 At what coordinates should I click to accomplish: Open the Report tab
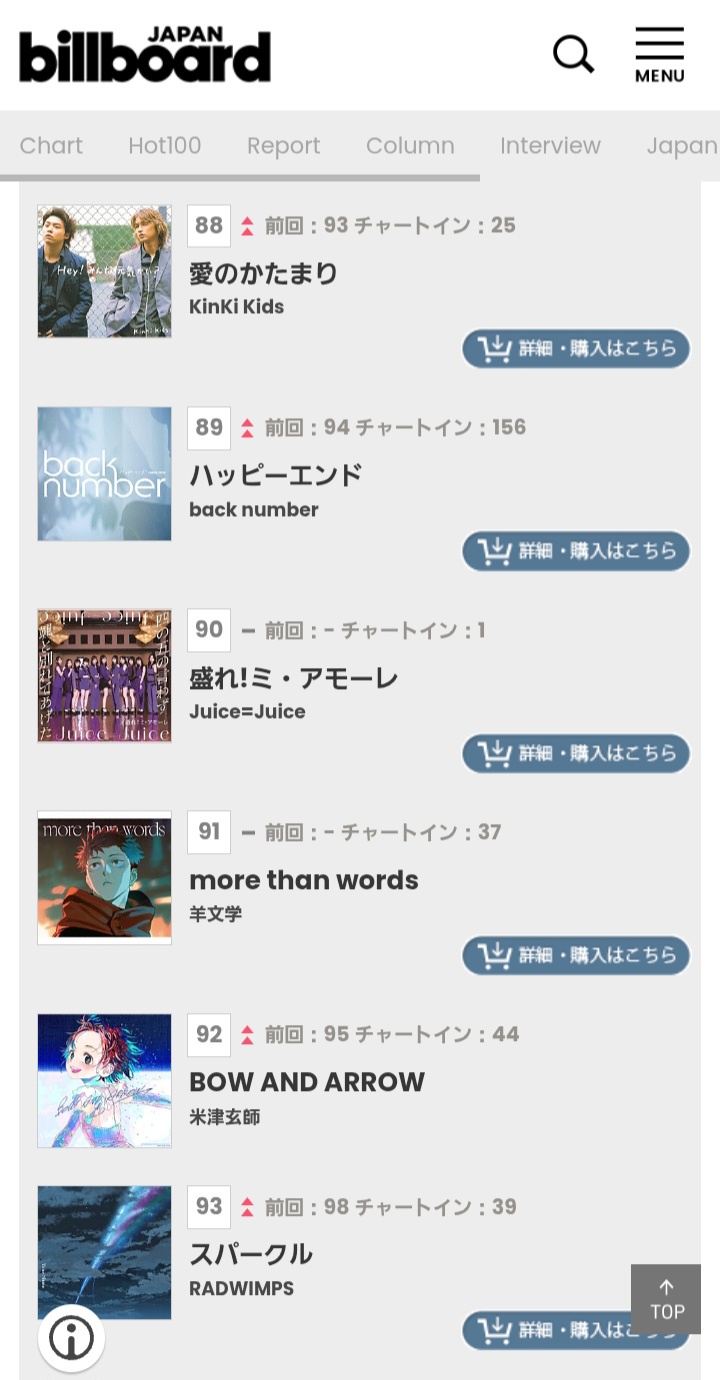(284, 146)
